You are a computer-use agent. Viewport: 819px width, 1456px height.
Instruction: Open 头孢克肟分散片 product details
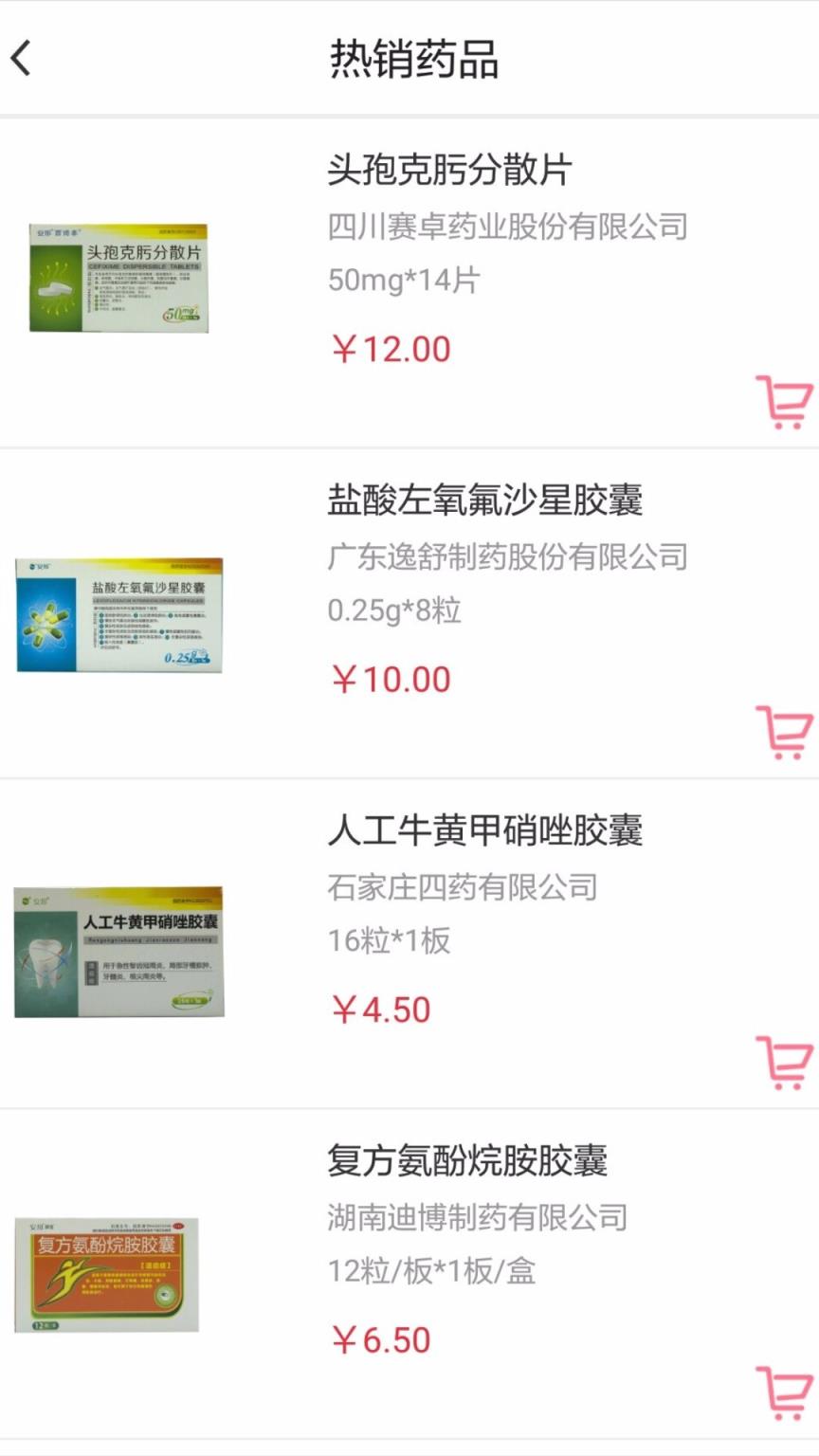[449, 171]
